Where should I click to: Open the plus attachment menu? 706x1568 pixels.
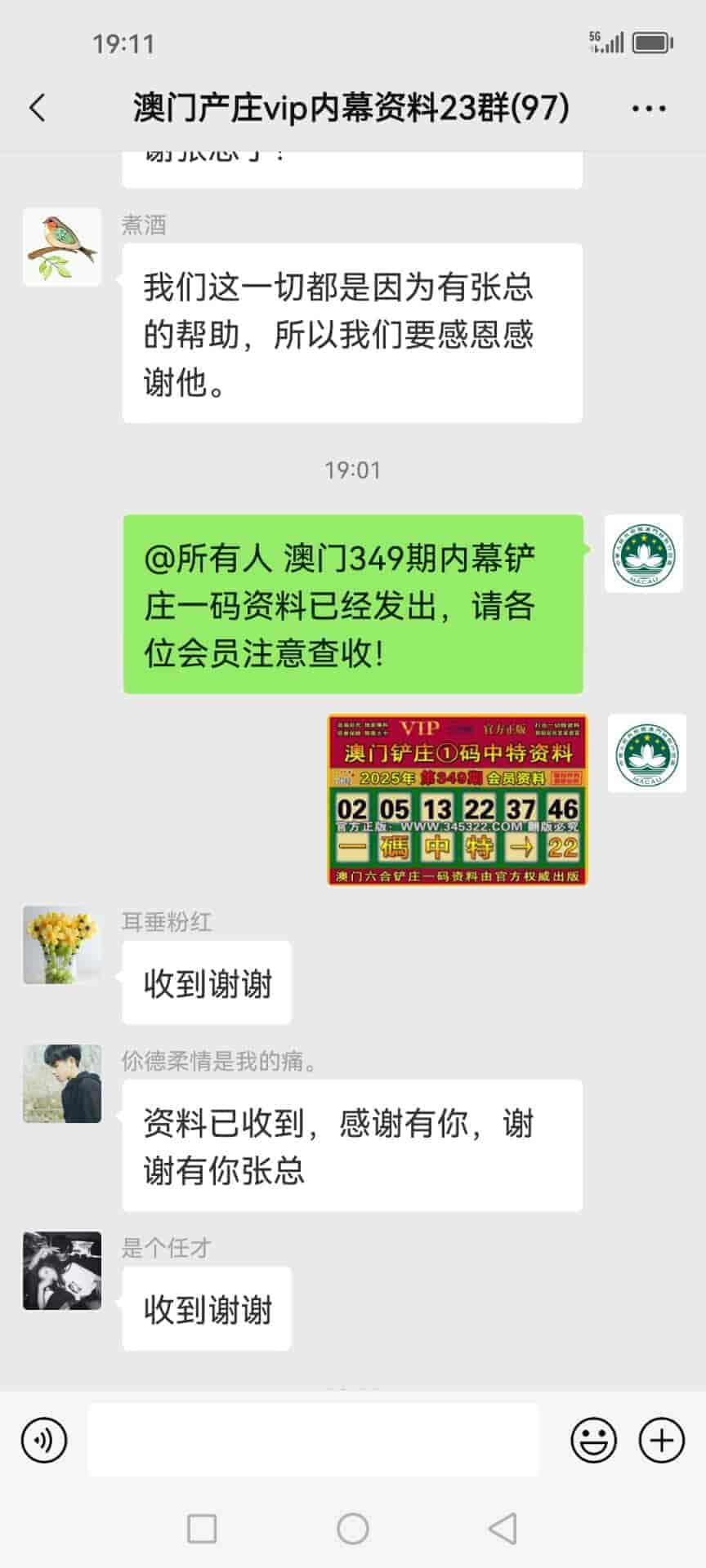(x=661, y=1440)
